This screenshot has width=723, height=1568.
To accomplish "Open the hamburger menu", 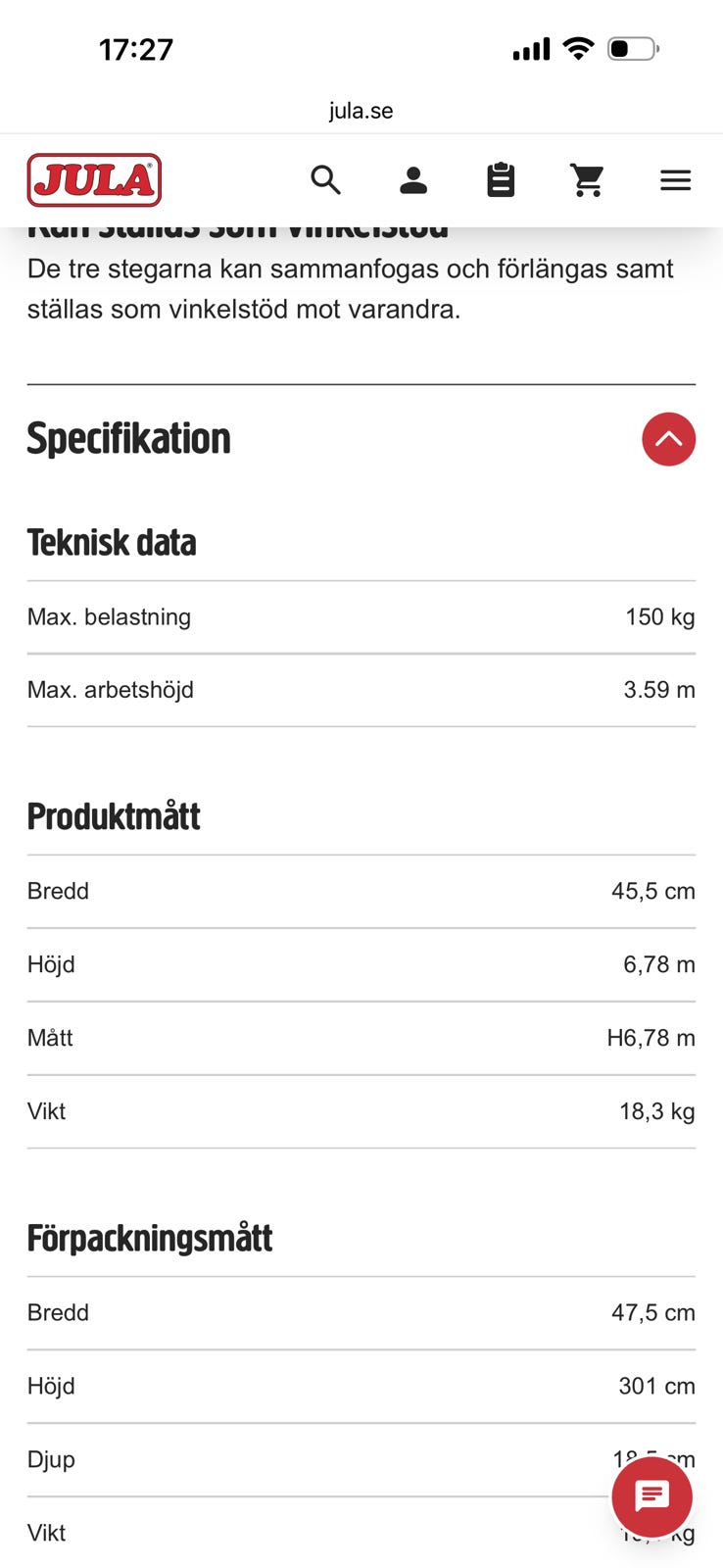I will coord(676,180).
